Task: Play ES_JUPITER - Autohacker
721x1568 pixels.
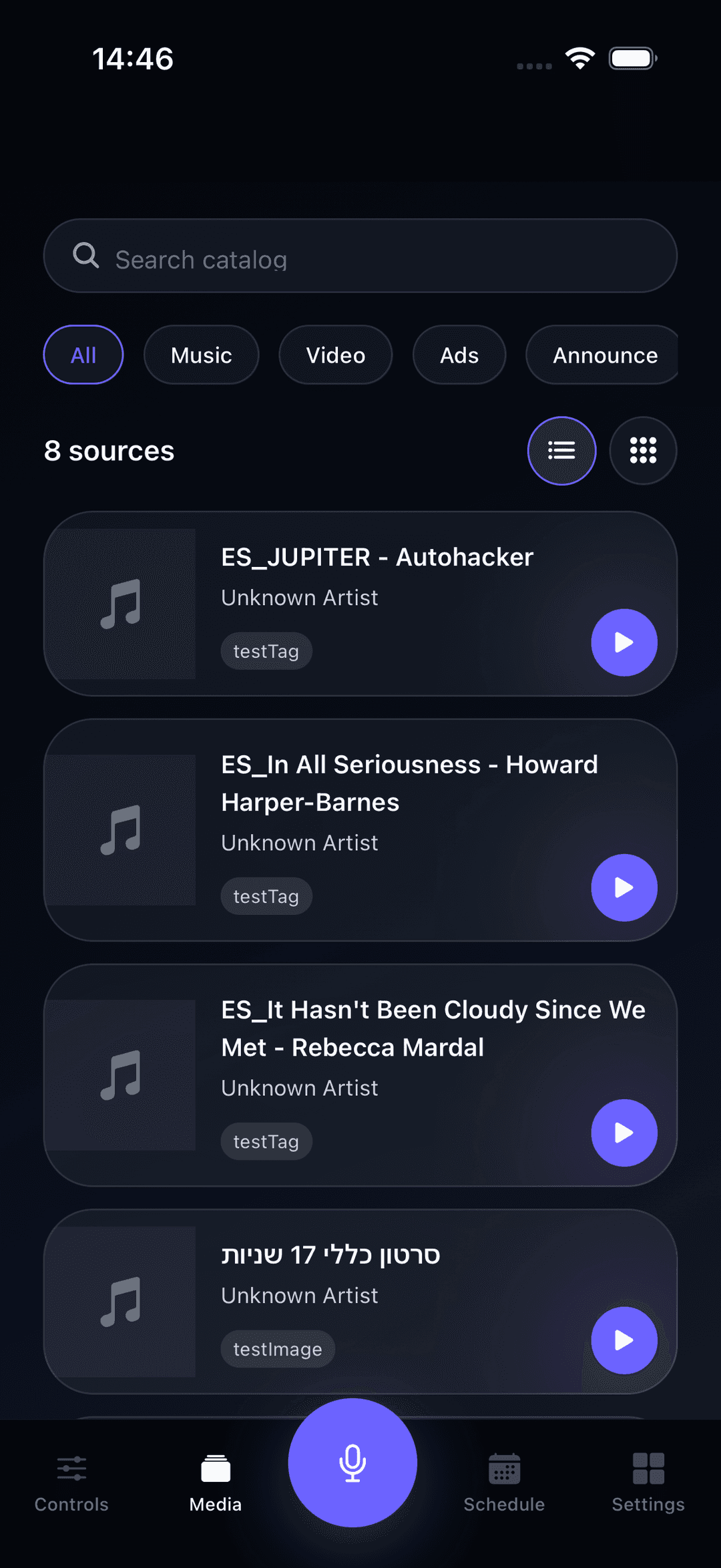Action: pyautogui.click(x=624, y=642)
